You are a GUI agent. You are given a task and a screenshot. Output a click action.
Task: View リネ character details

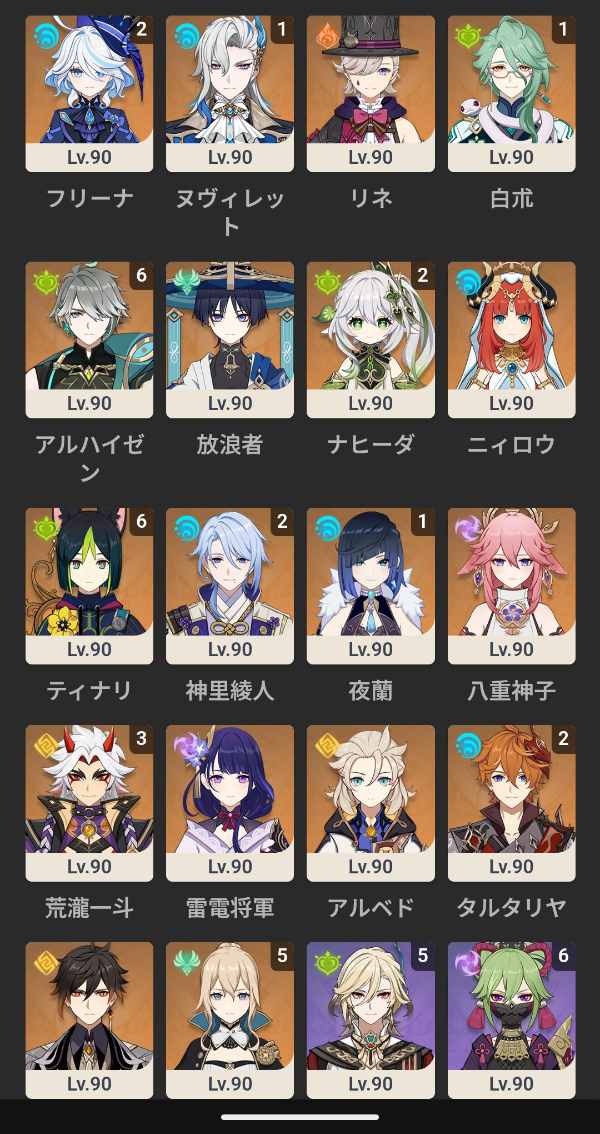371,92
